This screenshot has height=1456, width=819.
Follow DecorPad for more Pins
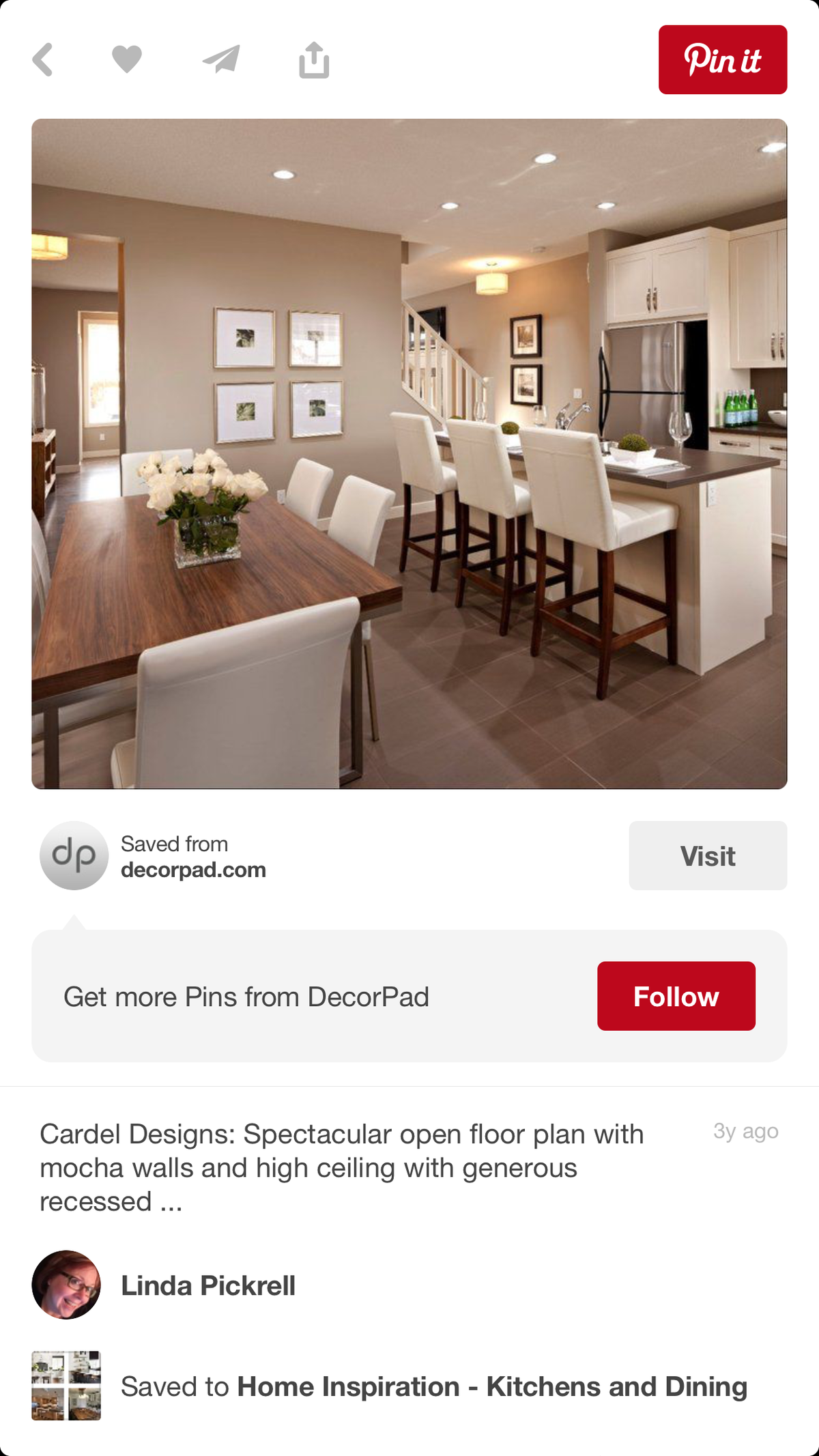coord(676,996)
